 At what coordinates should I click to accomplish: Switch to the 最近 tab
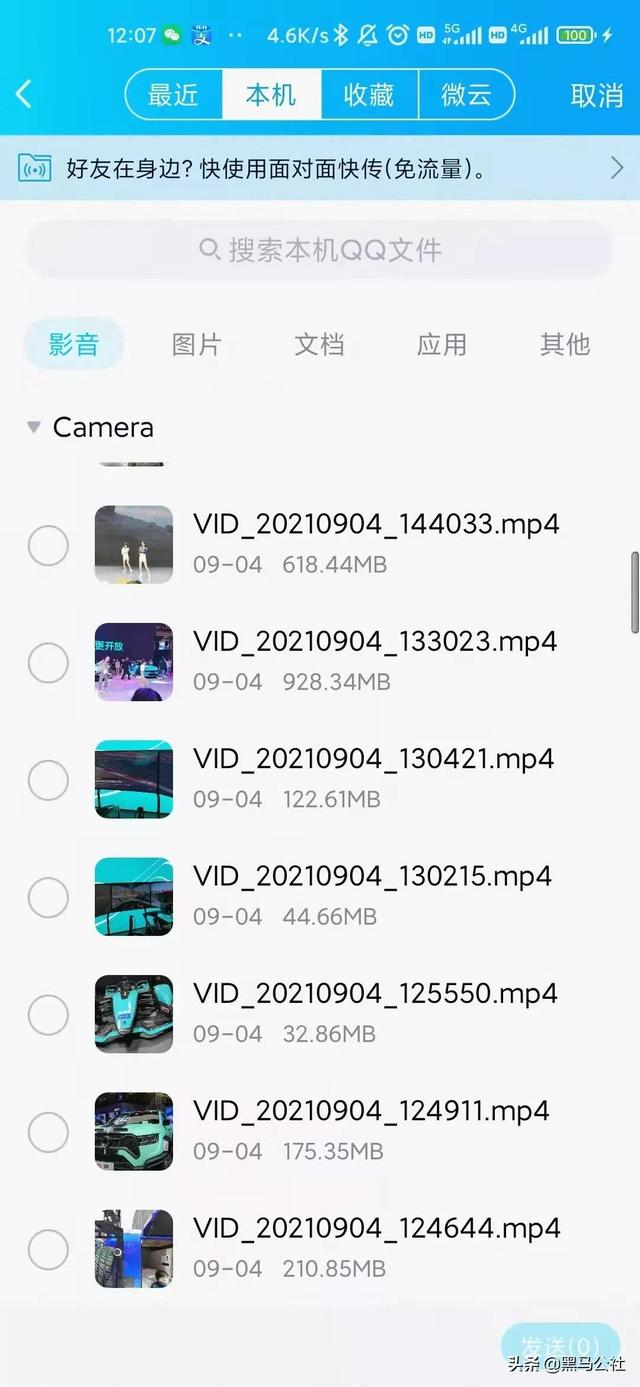coord(174,95)
